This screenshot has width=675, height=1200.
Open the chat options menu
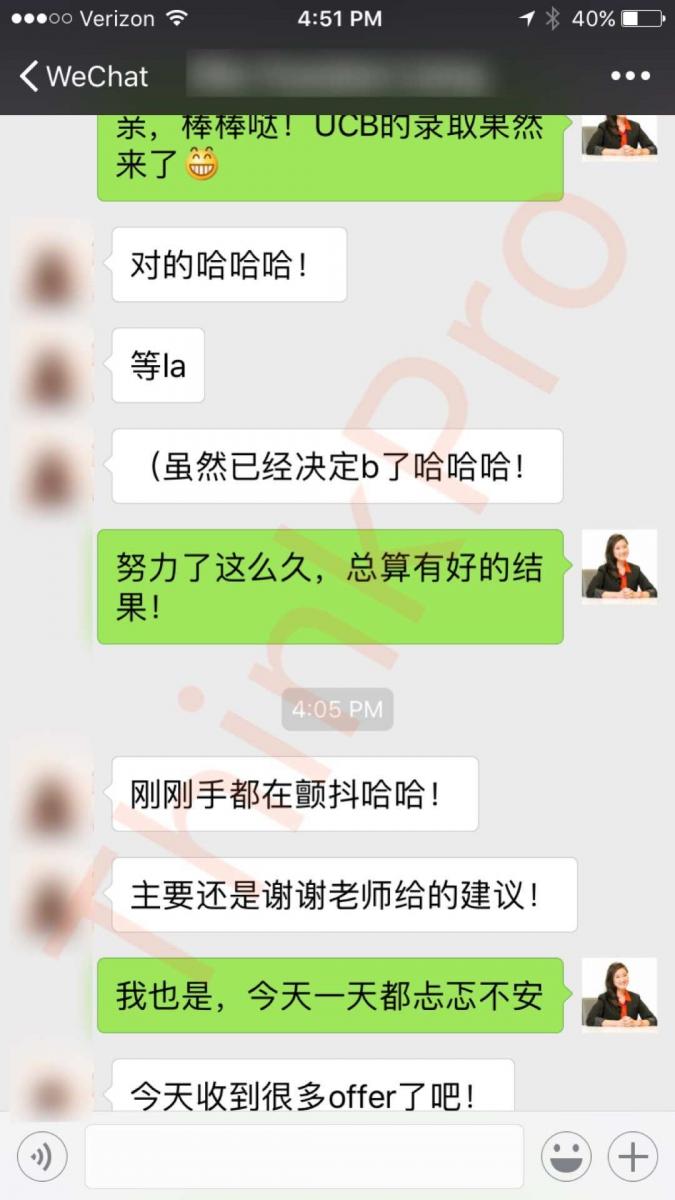(630, 76)
